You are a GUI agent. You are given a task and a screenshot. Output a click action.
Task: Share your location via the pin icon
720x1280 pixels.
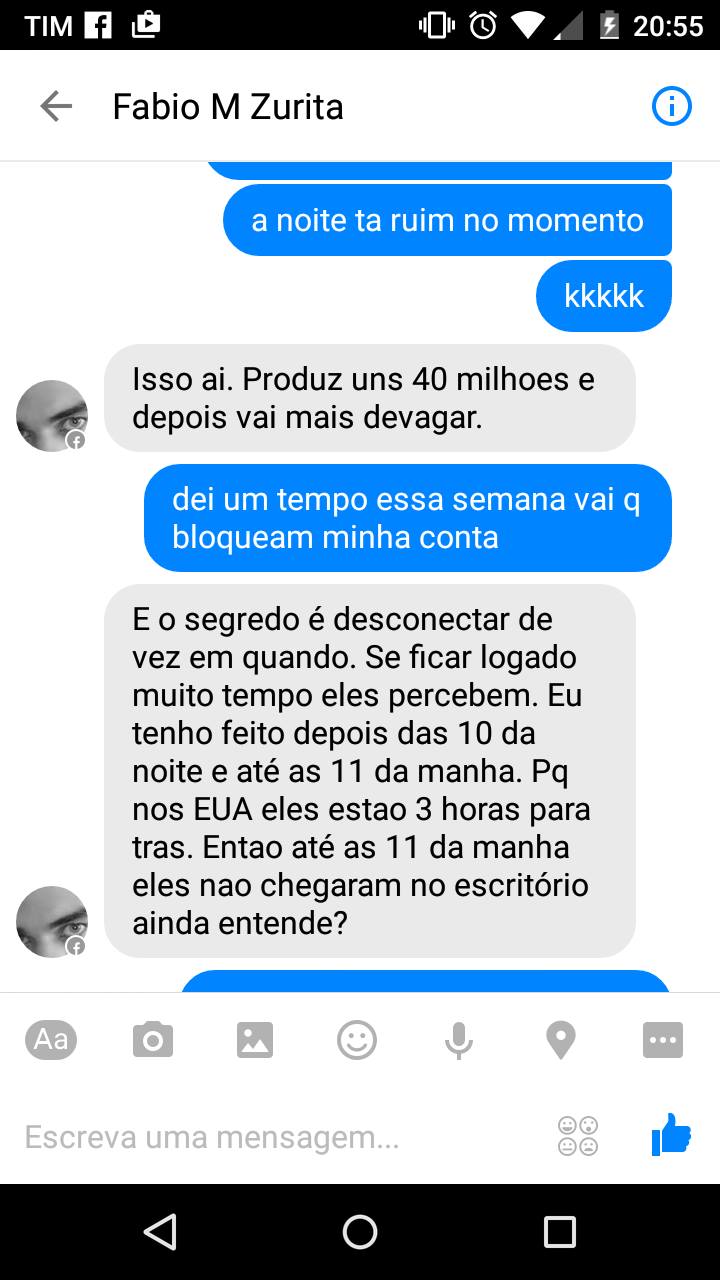[560, 1040]
